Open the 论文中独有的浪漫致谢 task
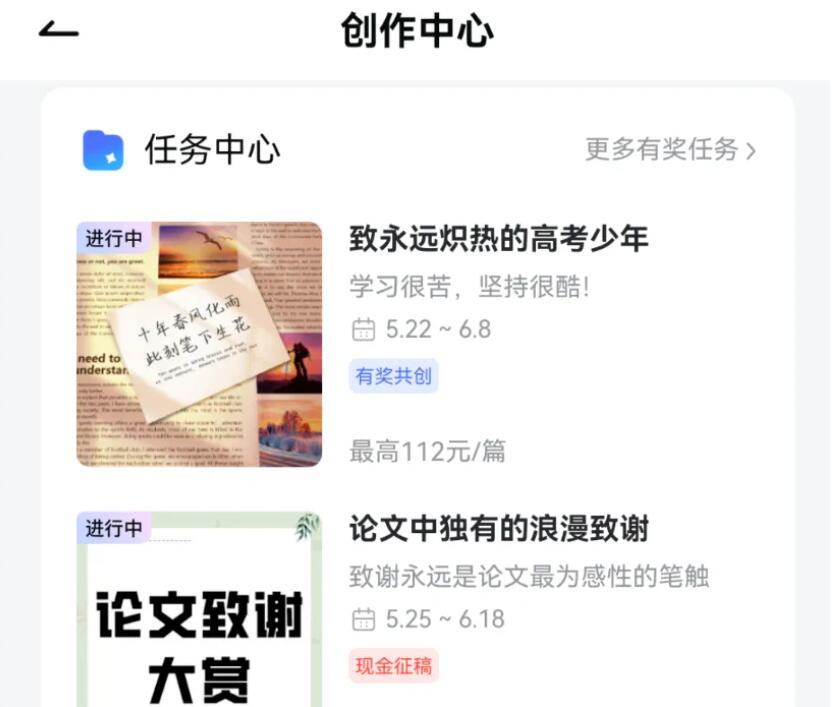 pyautogui.click(x=498, y=528)
